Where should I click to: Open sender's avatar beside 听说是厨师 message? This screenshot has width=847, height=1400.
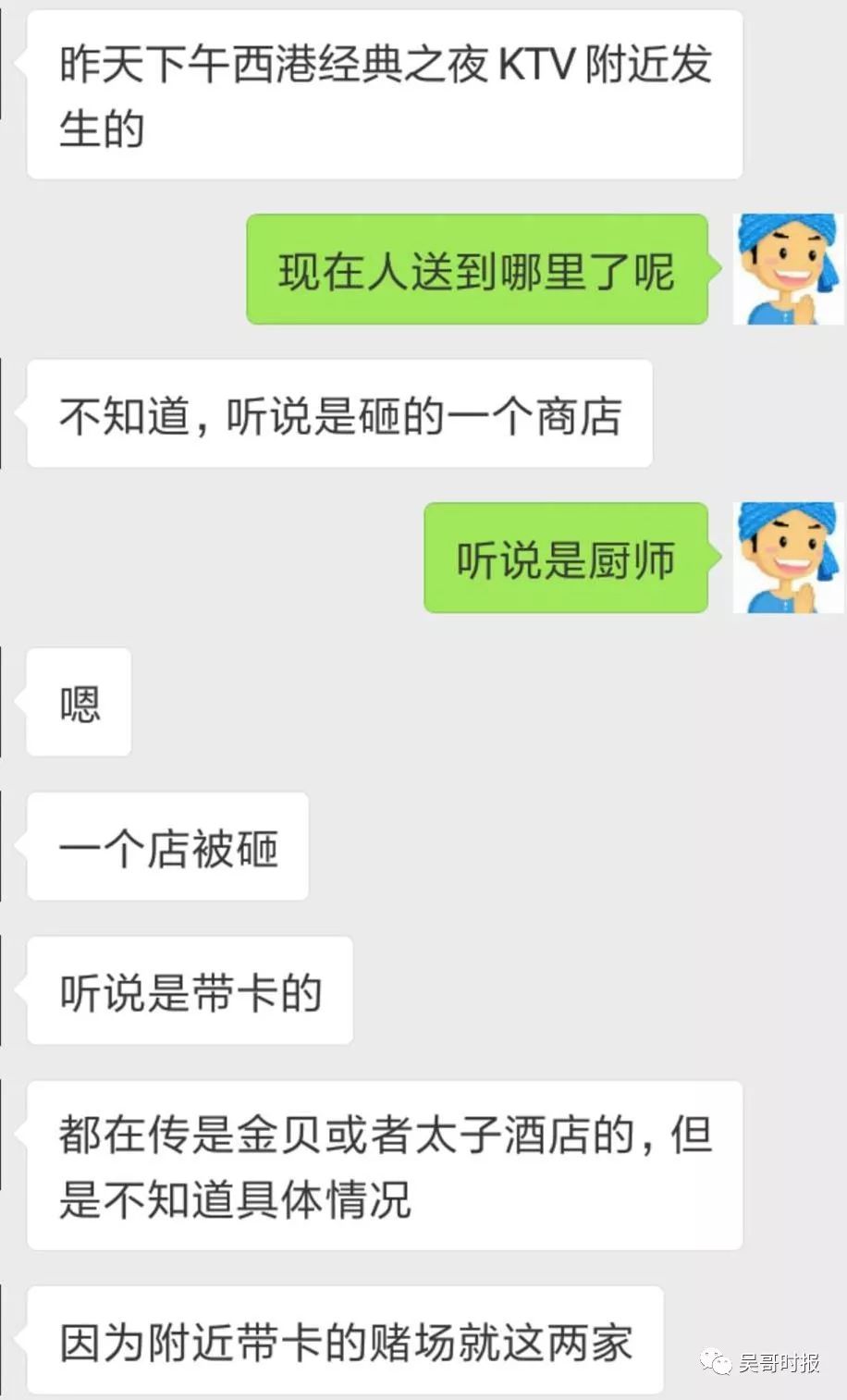pos(789,558)
